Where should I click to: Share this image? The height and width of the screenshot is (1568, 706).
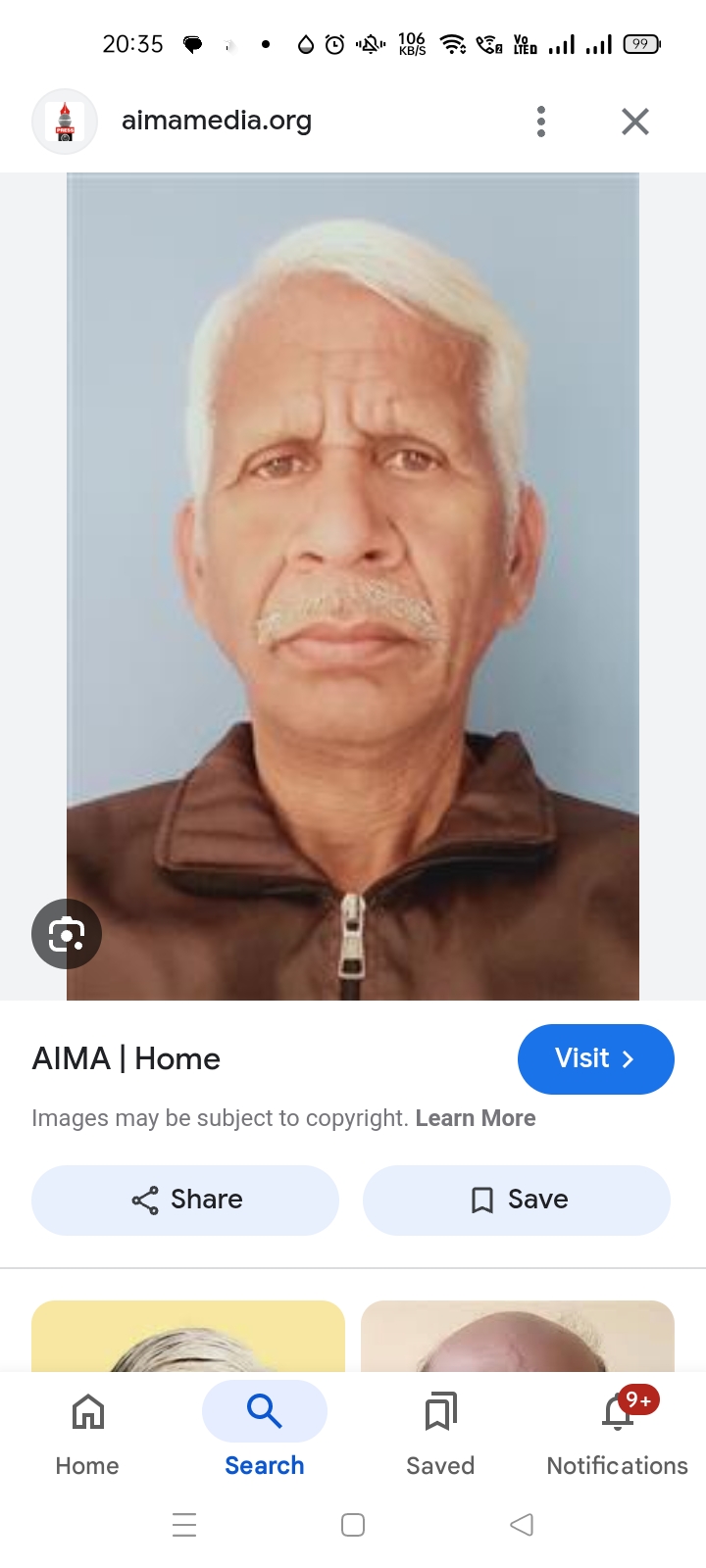[x=185, y=1200]
